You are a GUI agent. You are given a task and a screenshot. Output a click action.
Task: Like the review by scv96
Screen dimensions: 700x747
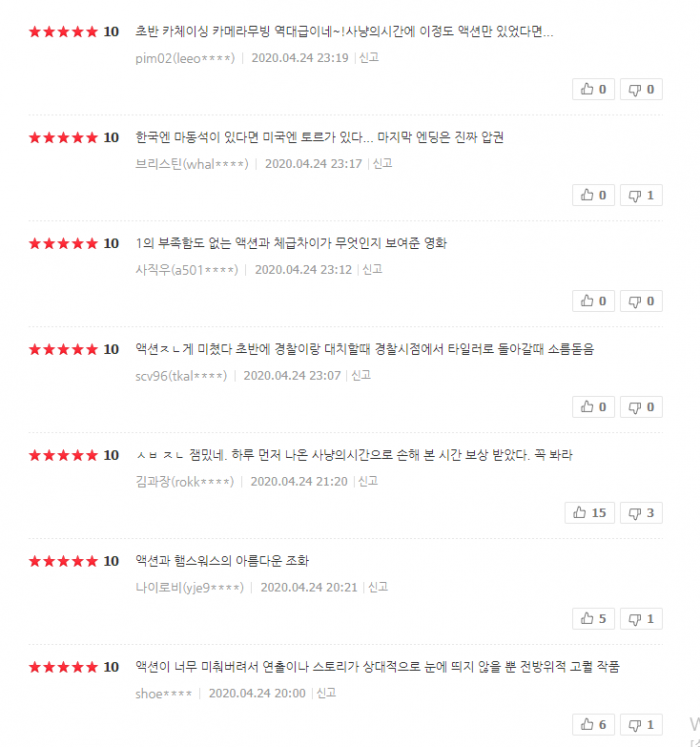point(593,408)
